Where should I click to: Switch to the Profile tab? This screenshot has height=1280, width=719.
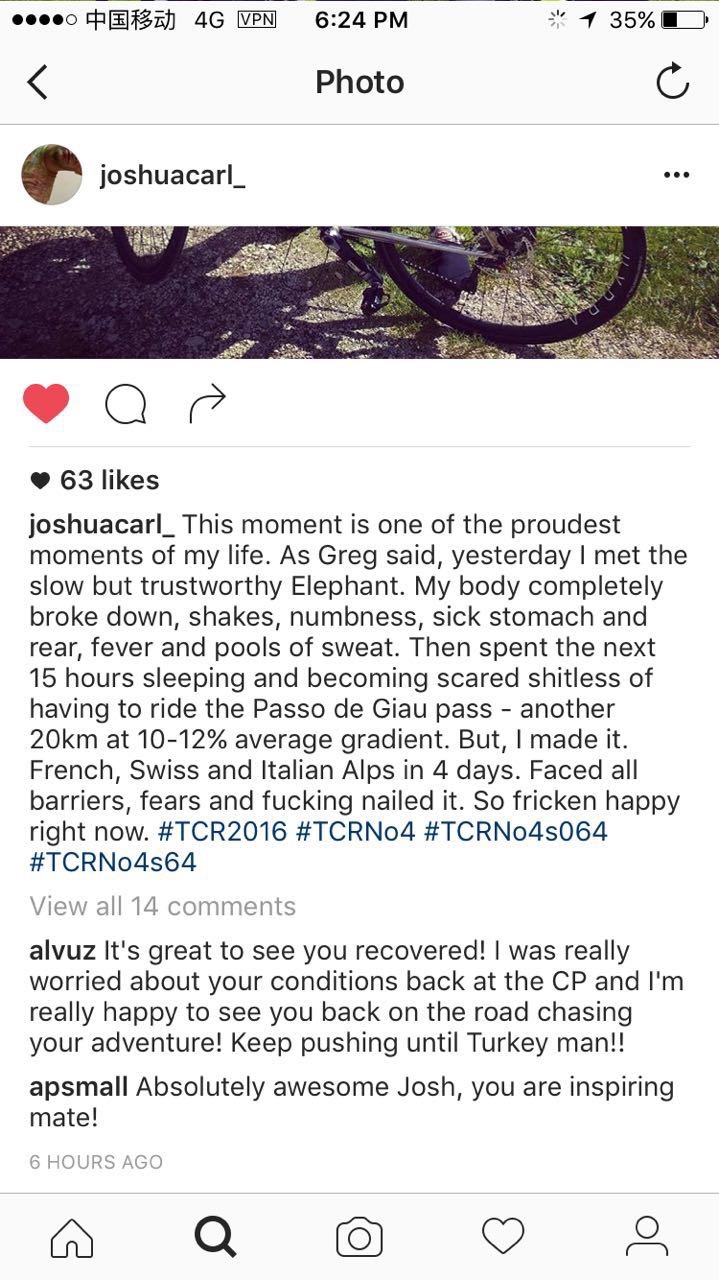pyautogui.click(x=646, y=1237)
